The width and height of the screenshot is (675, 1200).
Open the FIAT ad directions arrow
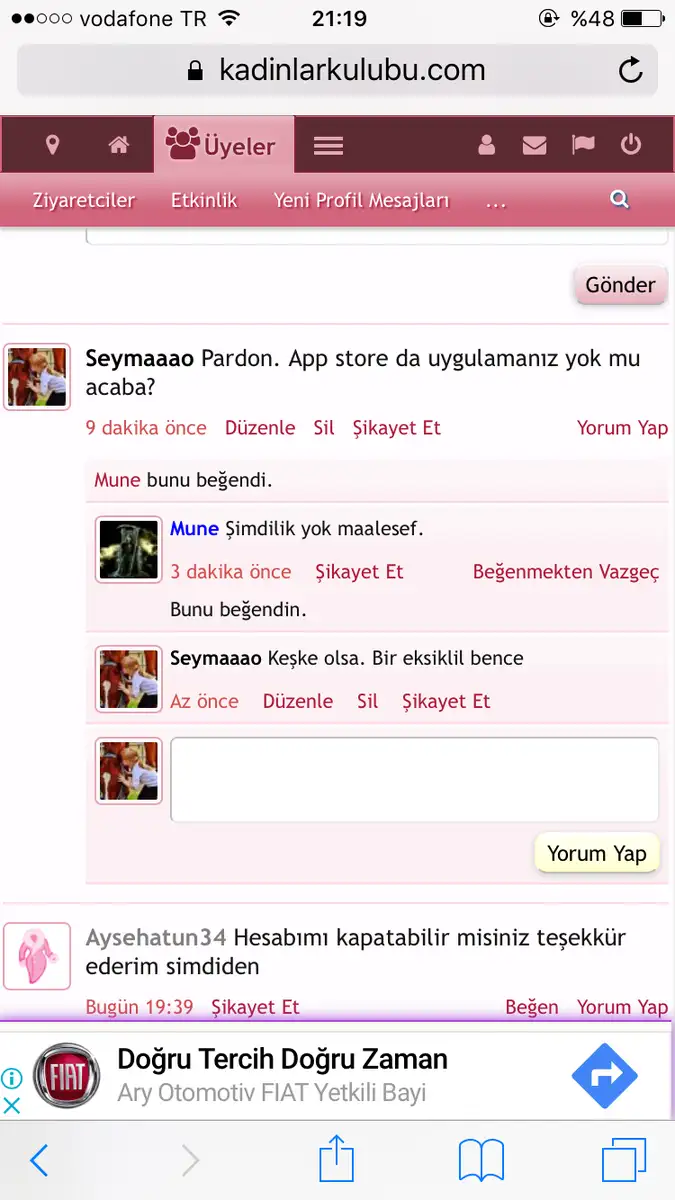point(605,1076)
